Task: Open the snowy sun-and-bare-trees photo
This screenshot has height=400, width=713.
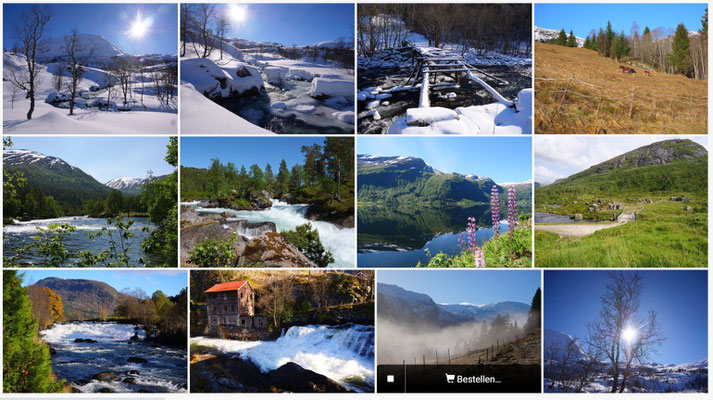Action: tap(90, 68)
